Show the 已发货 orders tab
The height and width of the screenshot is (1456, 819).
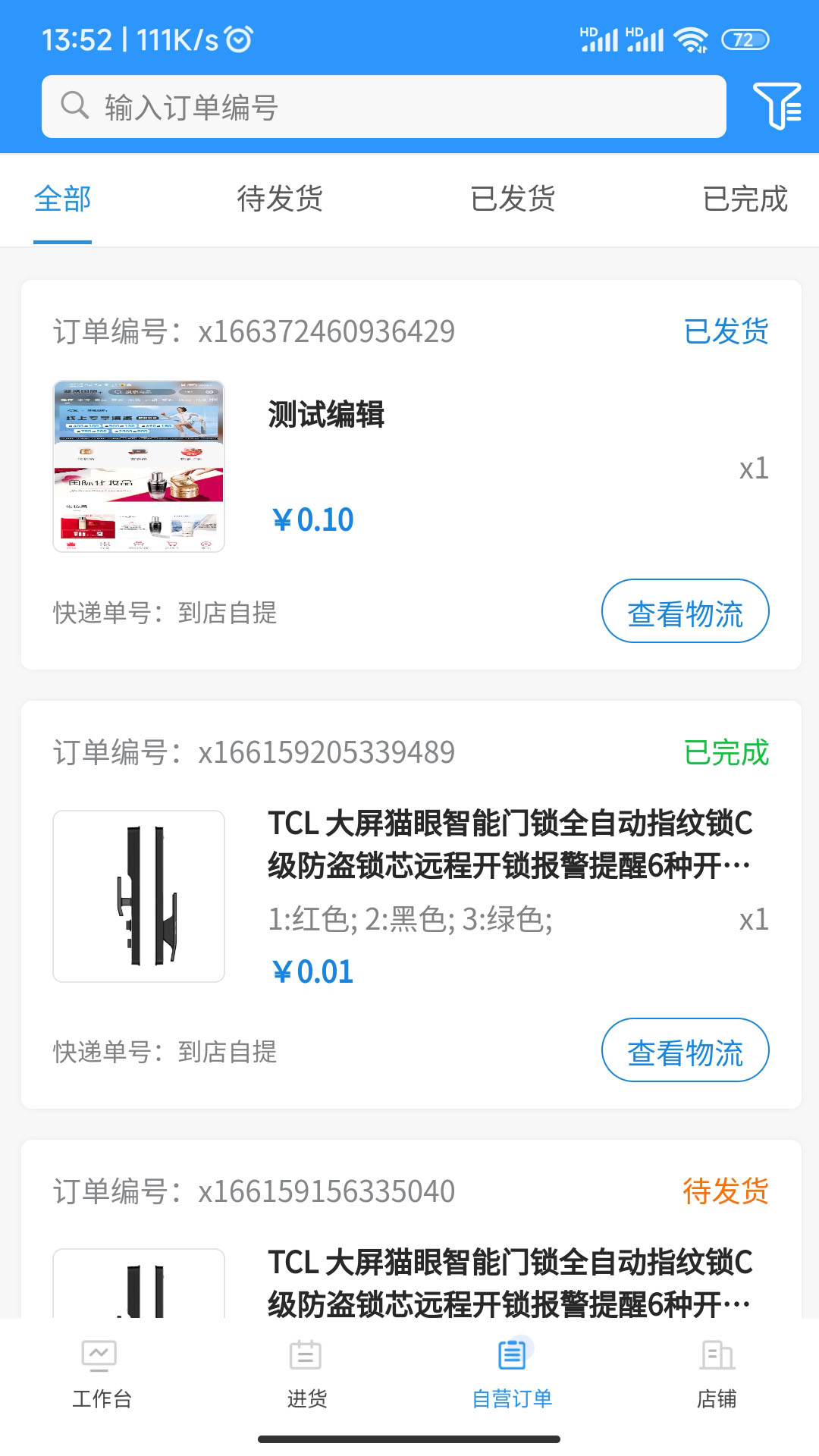click(x=513, y=199)
